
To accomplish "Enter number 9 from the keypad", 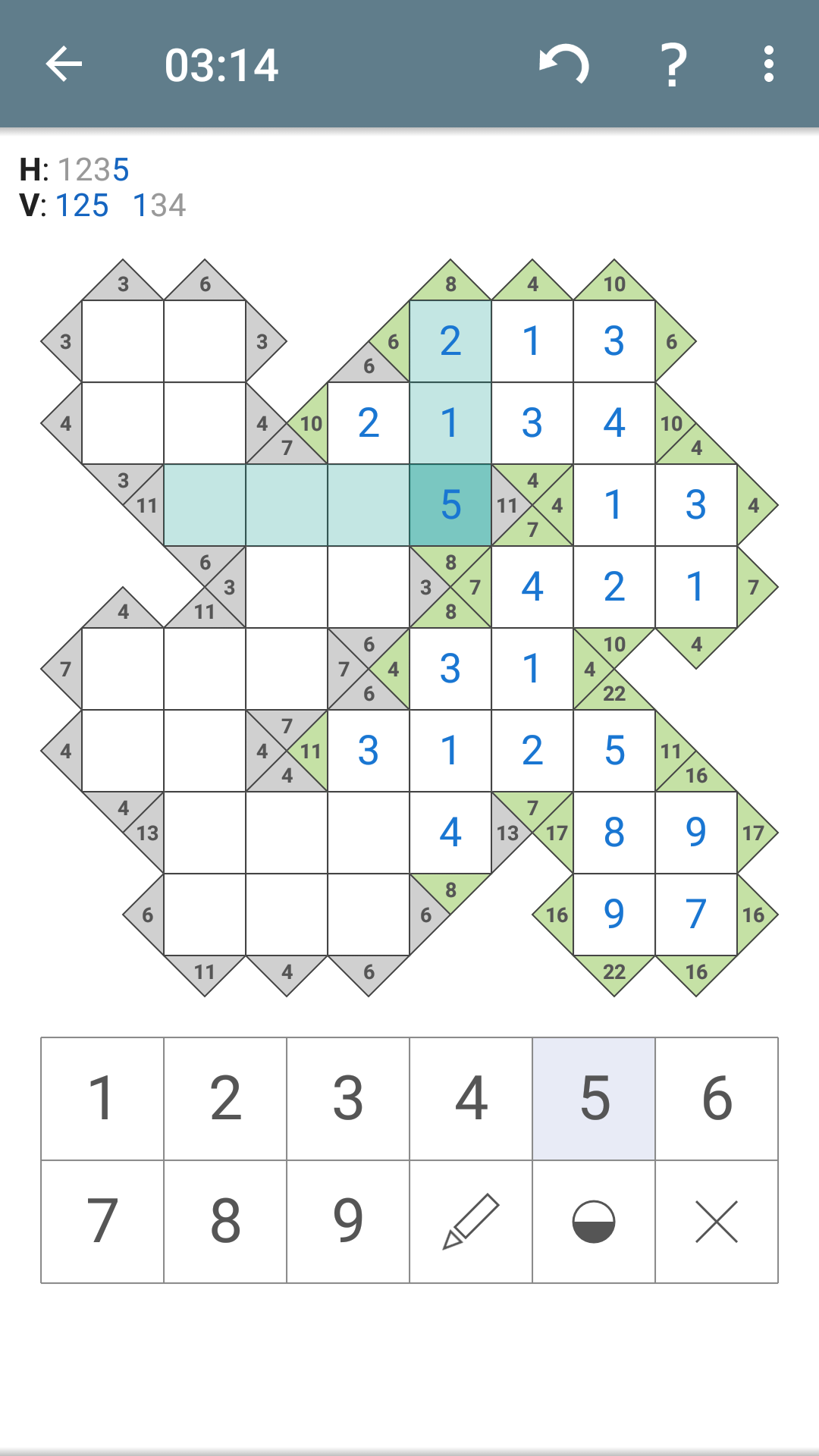I will click(x=348, y=1221).
